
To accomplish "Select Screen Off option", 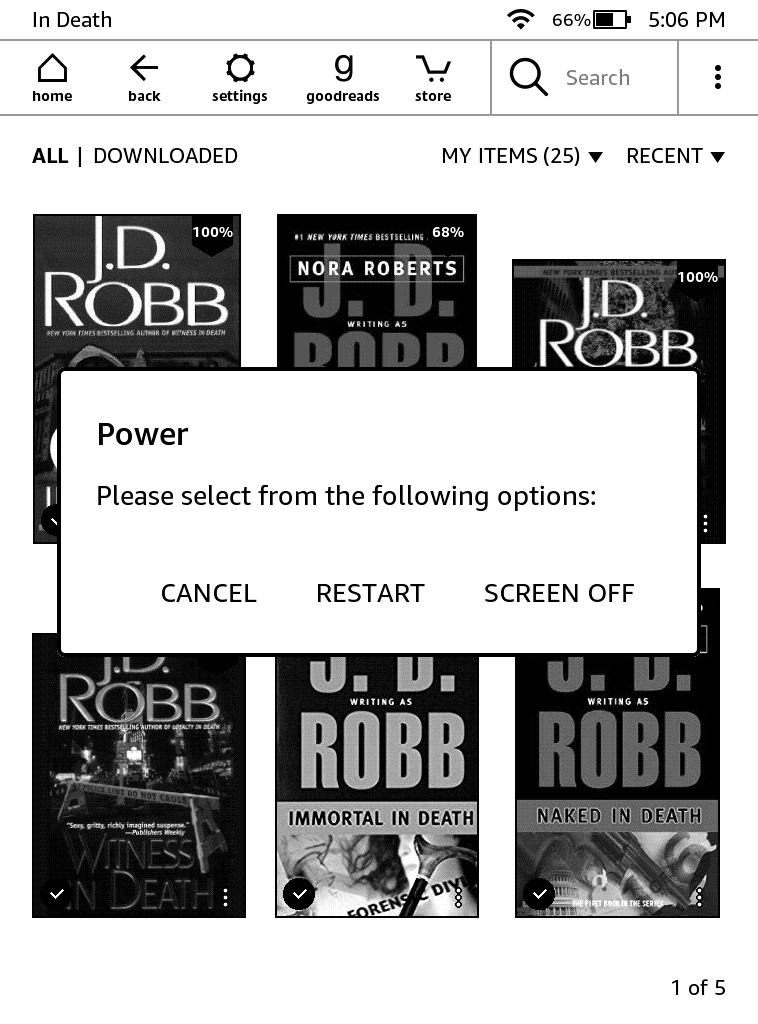I will 559,593.
